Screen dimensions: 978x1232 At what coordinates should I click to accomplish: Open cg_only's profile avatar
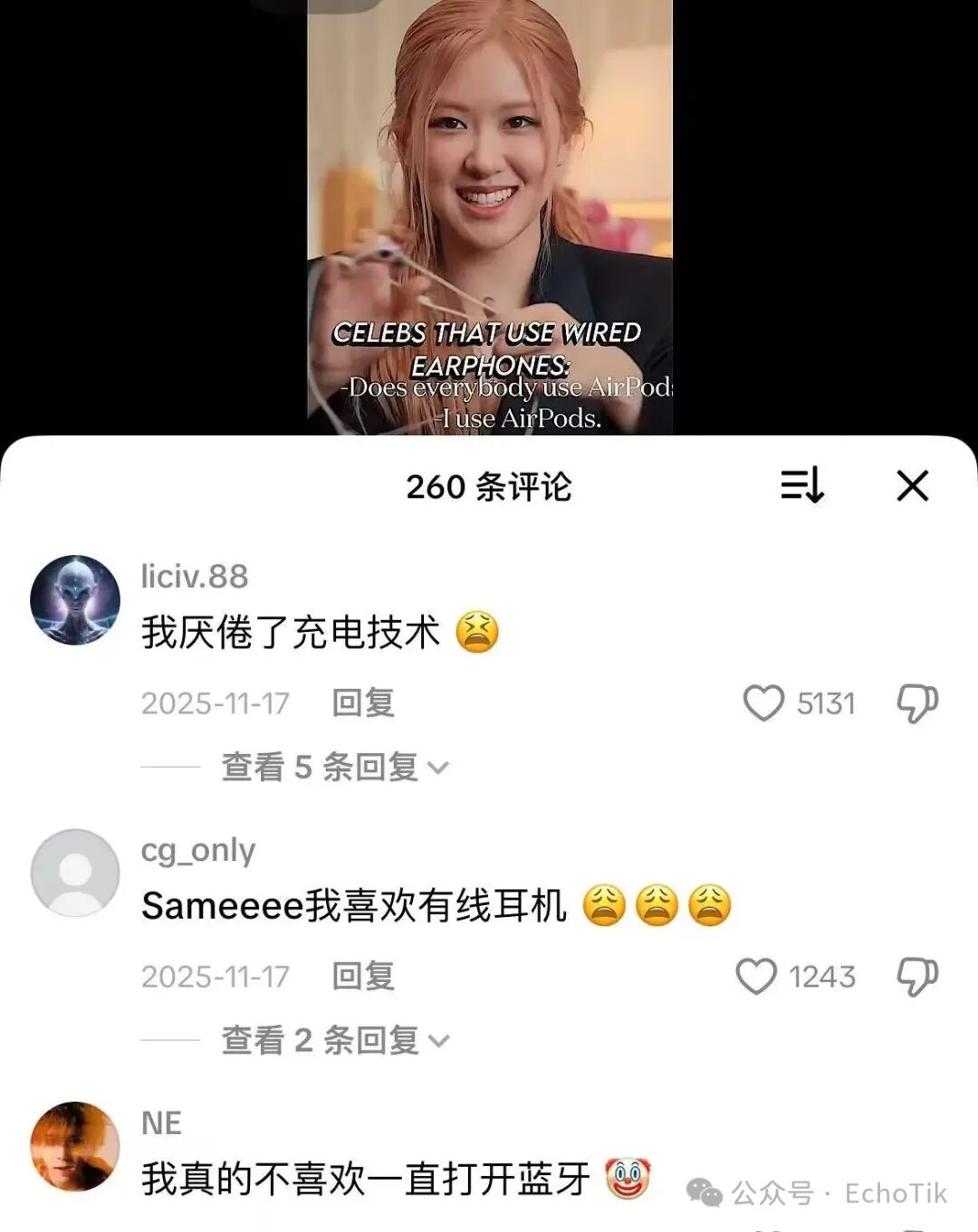(x=76, y=872)
